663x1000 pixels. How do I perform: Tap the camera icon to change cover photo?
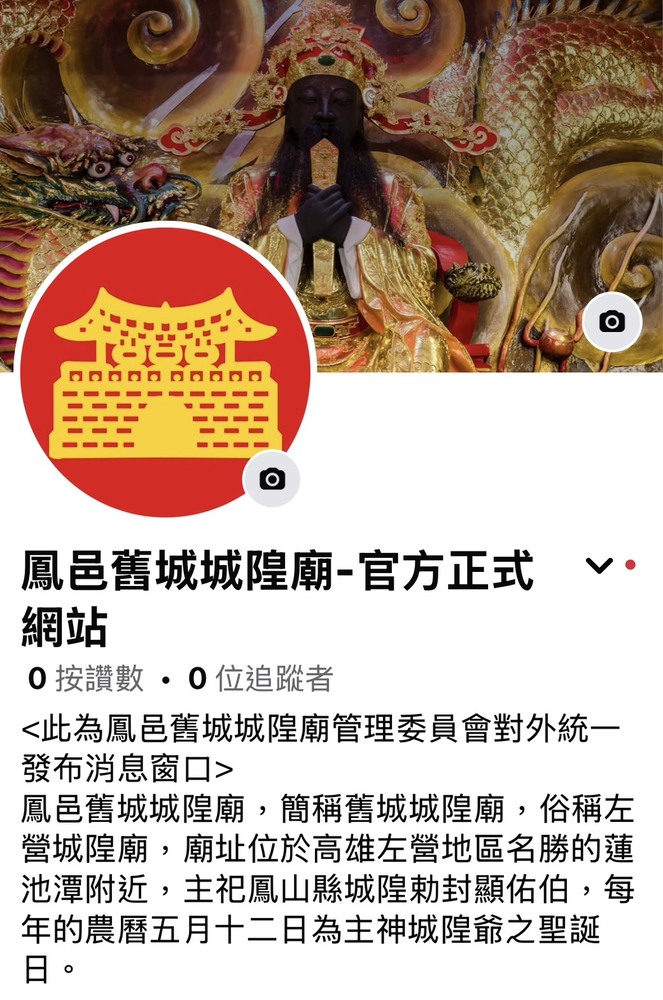click(x=611, y=322)
